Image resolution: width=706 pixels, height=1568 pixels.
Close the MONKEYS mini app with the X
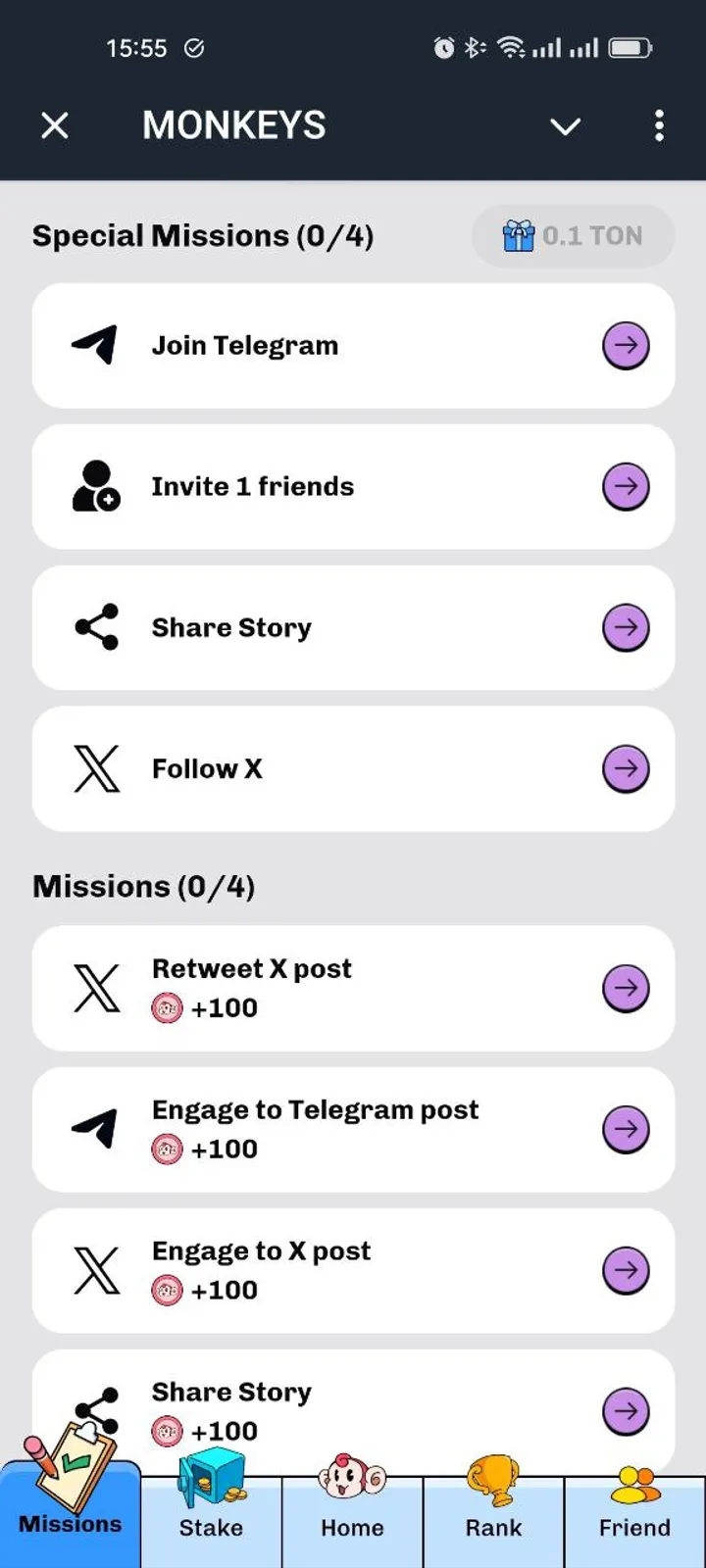(55, 125)
